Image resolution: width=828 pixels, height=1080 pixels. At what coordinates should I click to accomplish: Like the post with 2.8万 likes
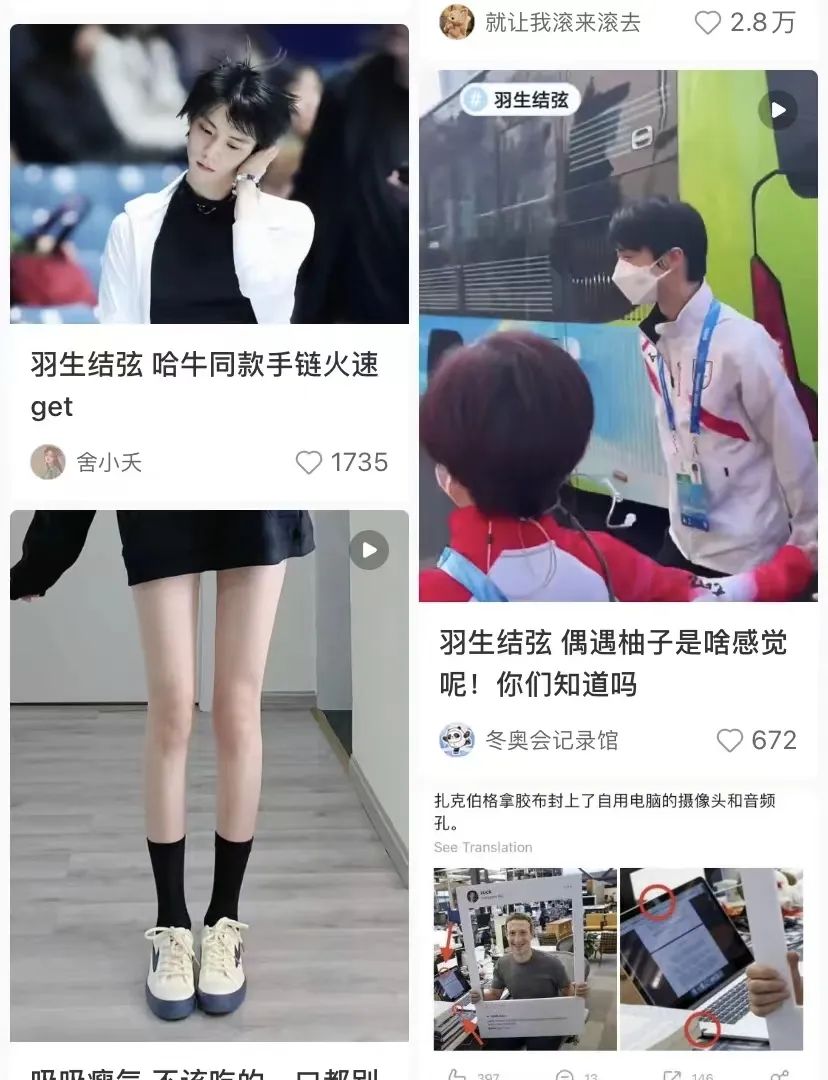[x=708, y=22]
